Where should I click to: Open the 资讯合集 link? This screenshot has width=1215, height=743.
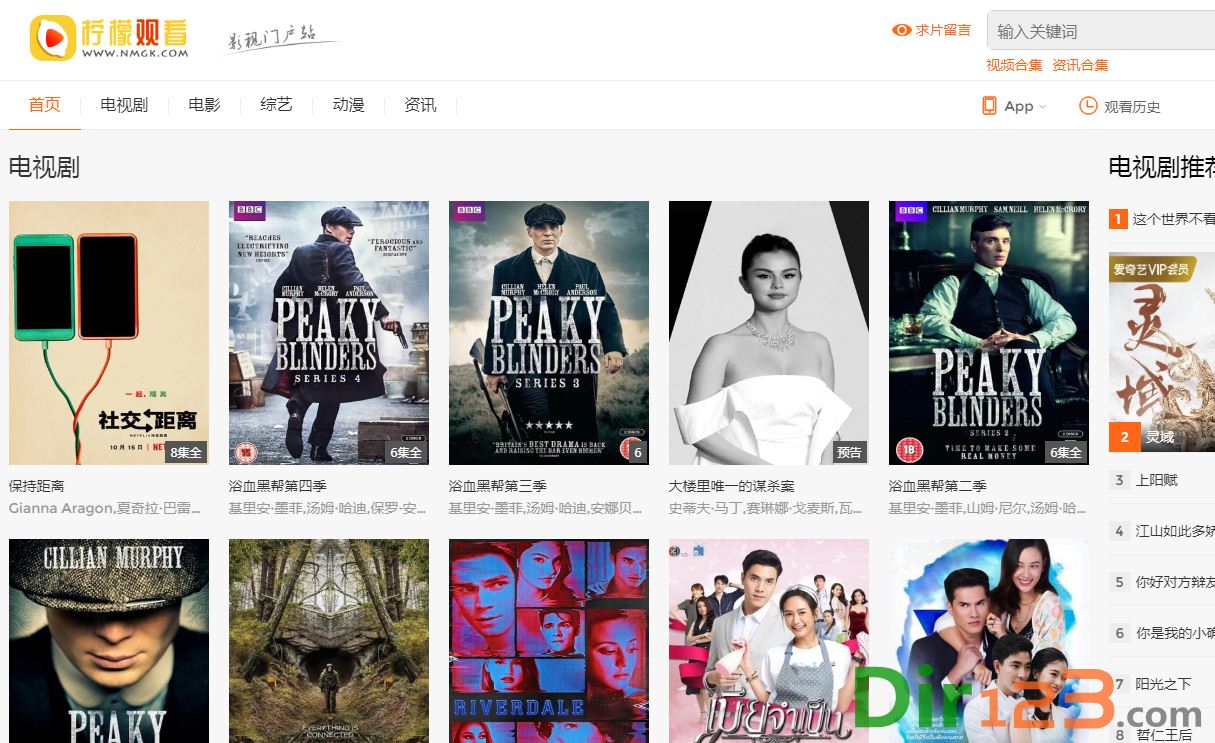[1080, 65]
